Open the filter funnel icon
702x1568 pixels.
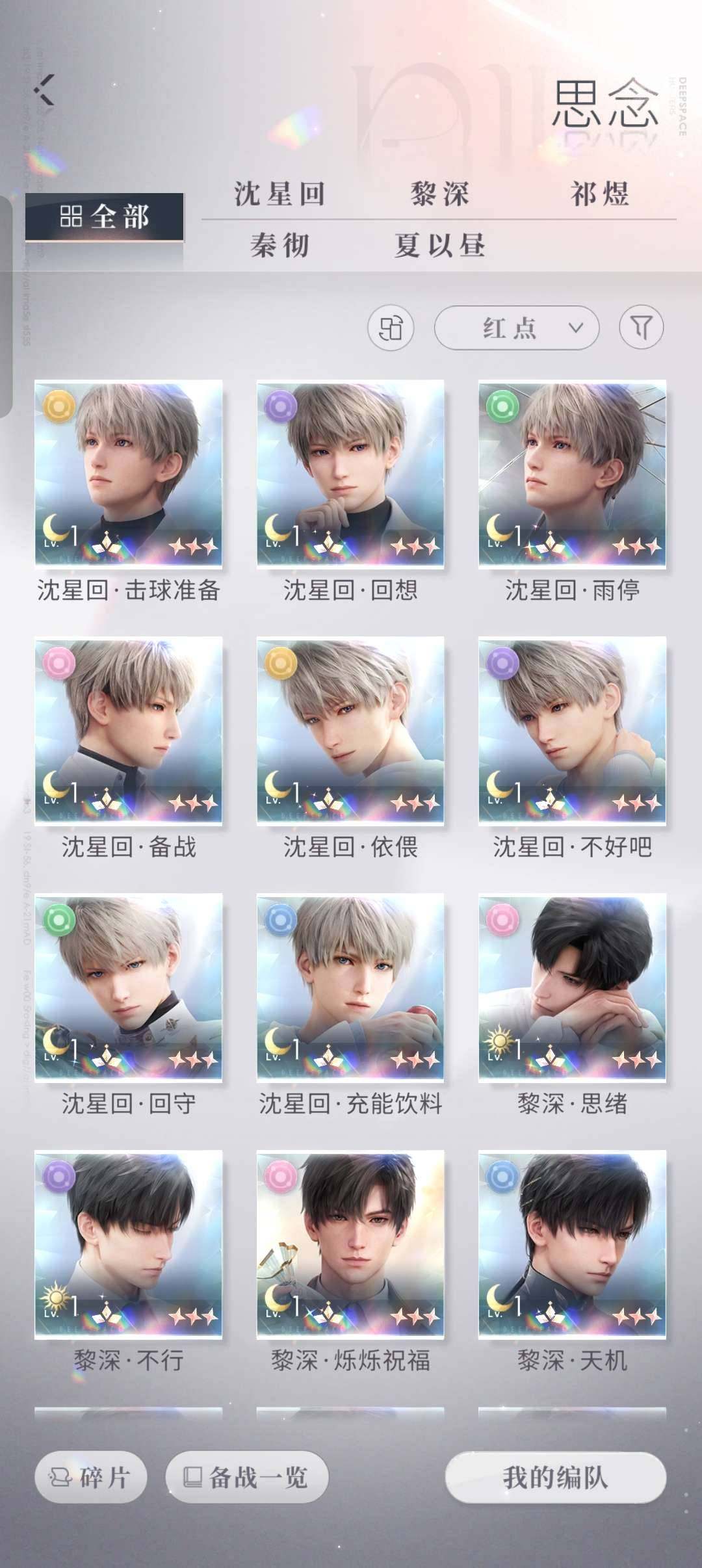pos(641,328)
